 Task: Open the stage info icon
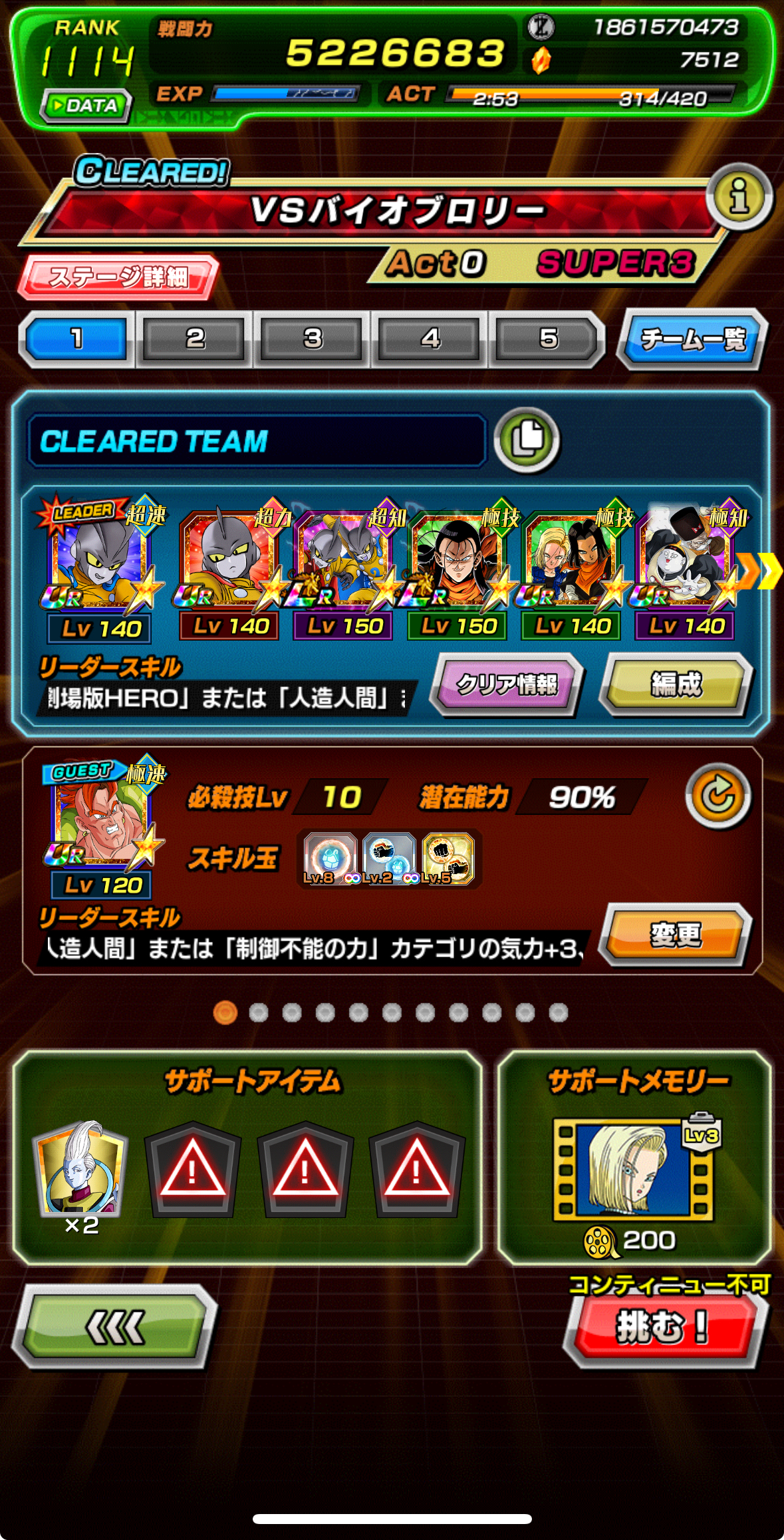[x=739, y=196]
